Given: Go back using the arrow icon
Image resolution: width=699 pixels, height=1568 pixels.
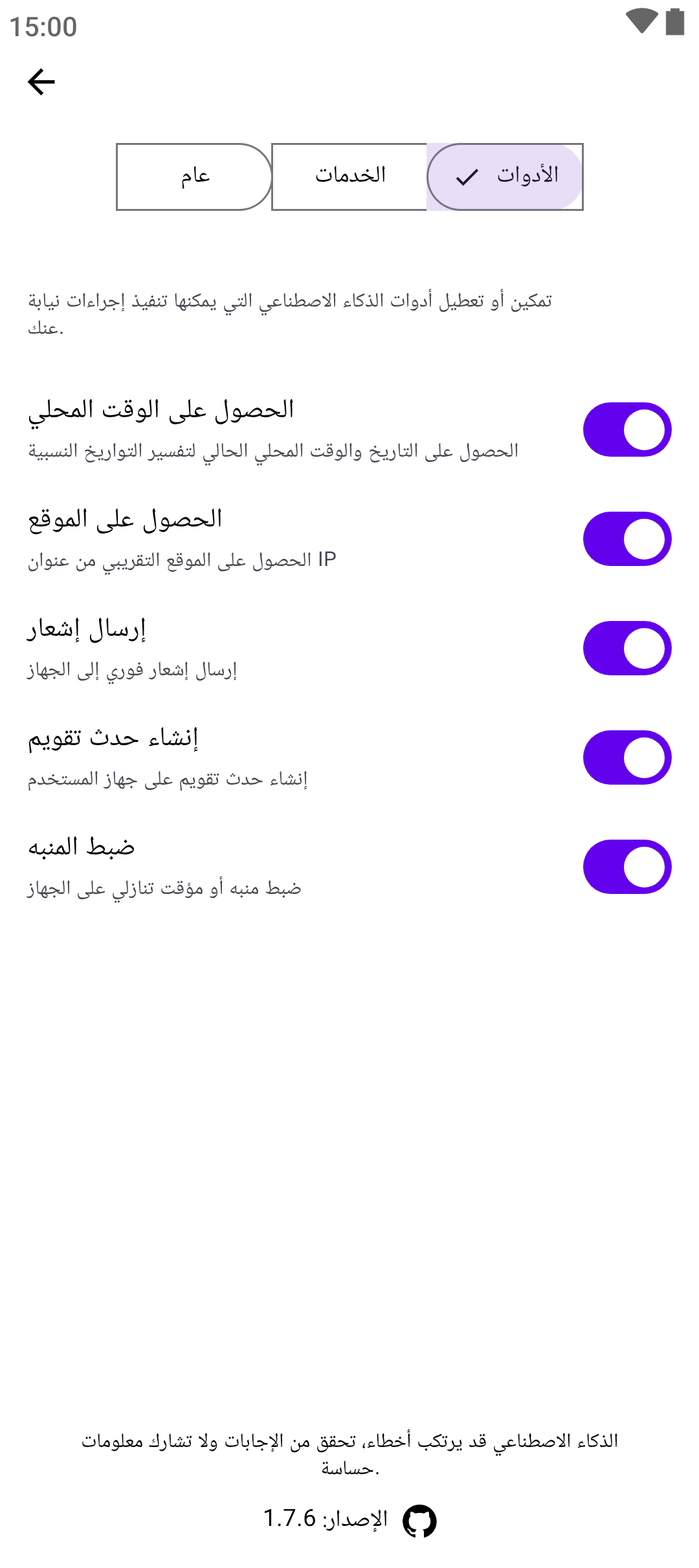Looking at the screenshot, I should tap(41, 82).
